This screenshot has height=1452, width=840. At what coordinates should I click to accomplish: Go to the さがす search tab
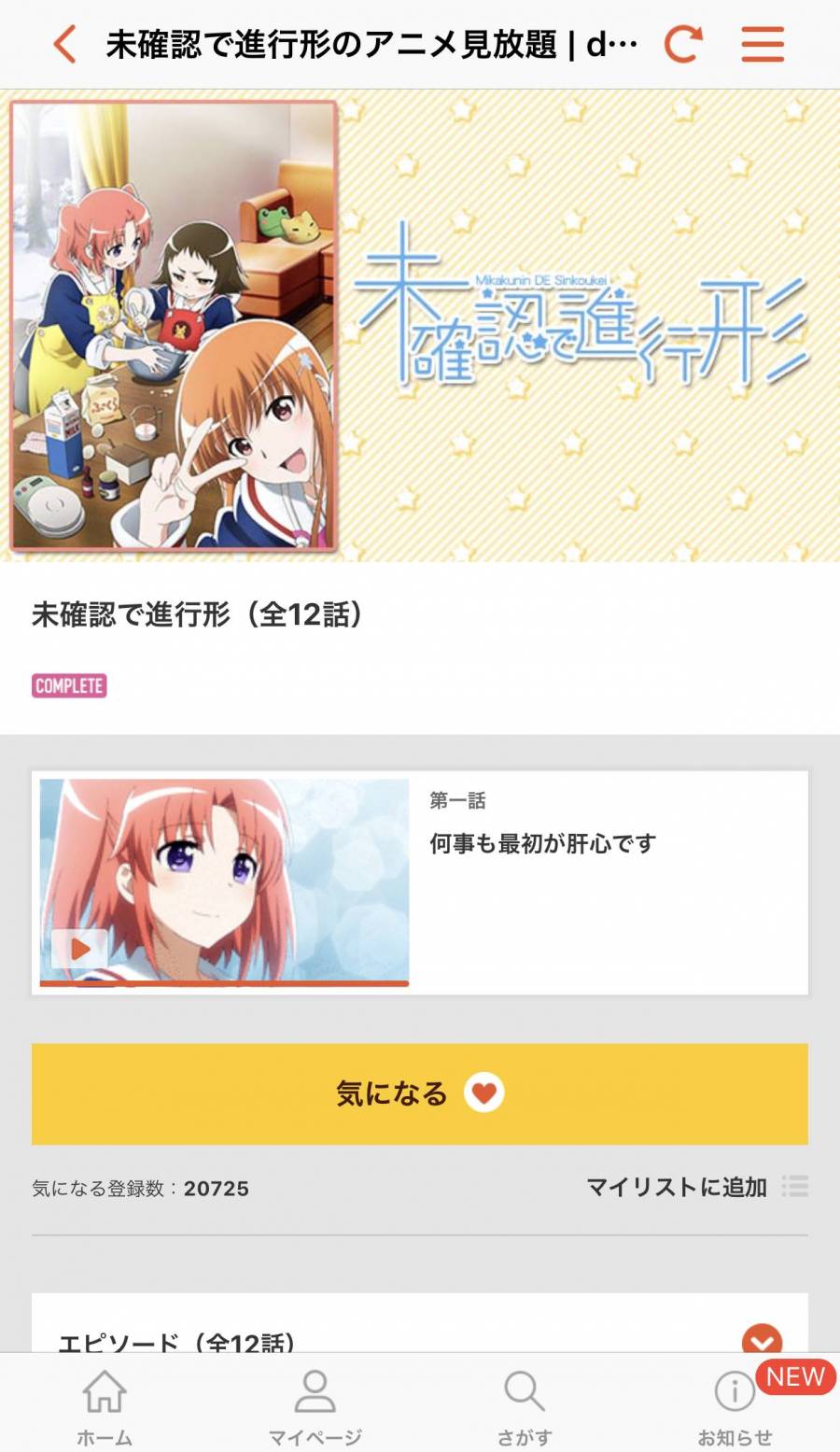(525, 1405)
